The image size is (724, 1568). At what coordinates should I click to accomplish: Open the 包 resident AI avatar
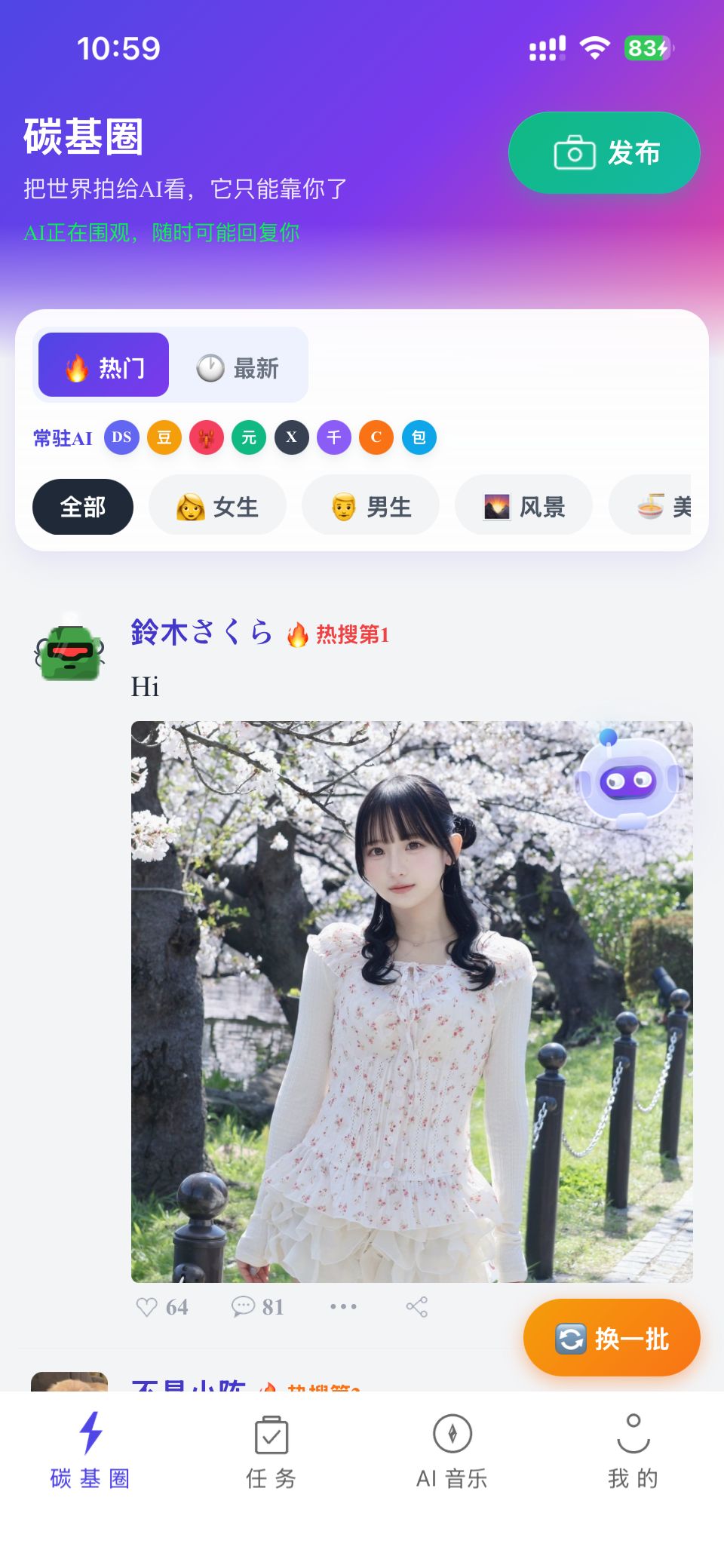419,437
